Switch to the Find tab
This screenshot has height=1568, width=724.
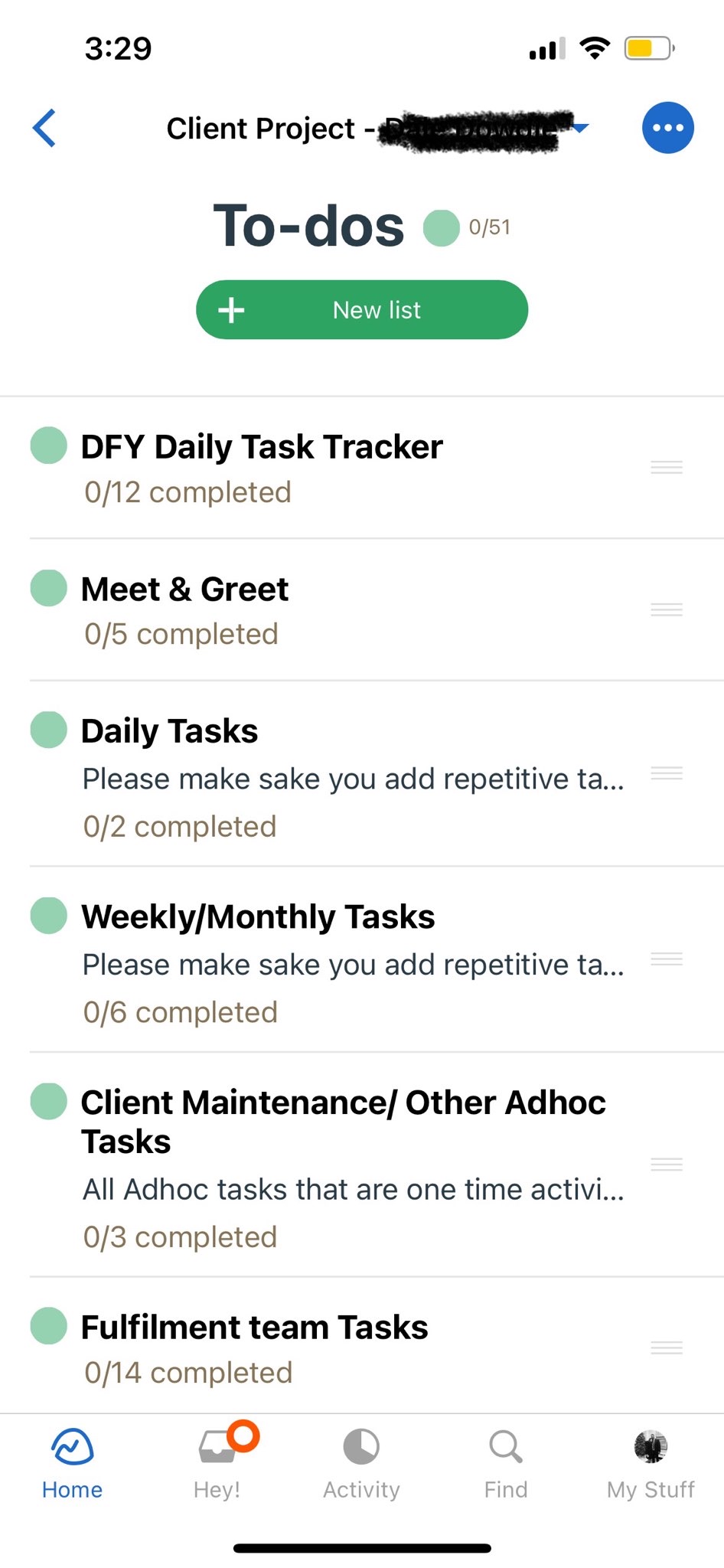coord(506,1463)
